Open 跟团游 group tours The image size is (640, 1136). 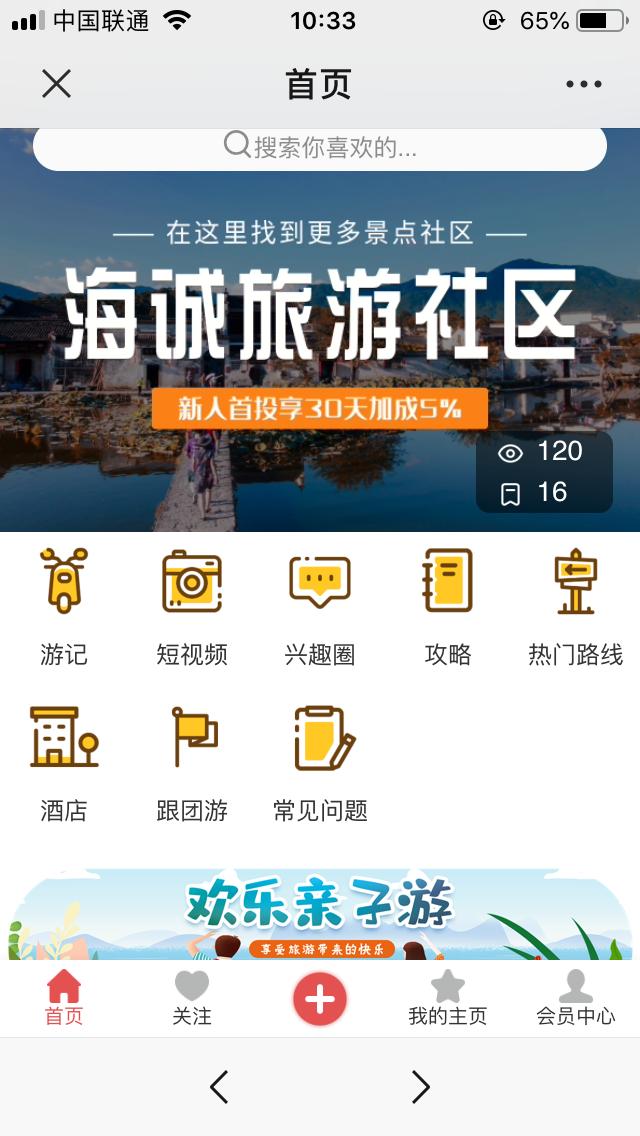click(x=192, y=762)
